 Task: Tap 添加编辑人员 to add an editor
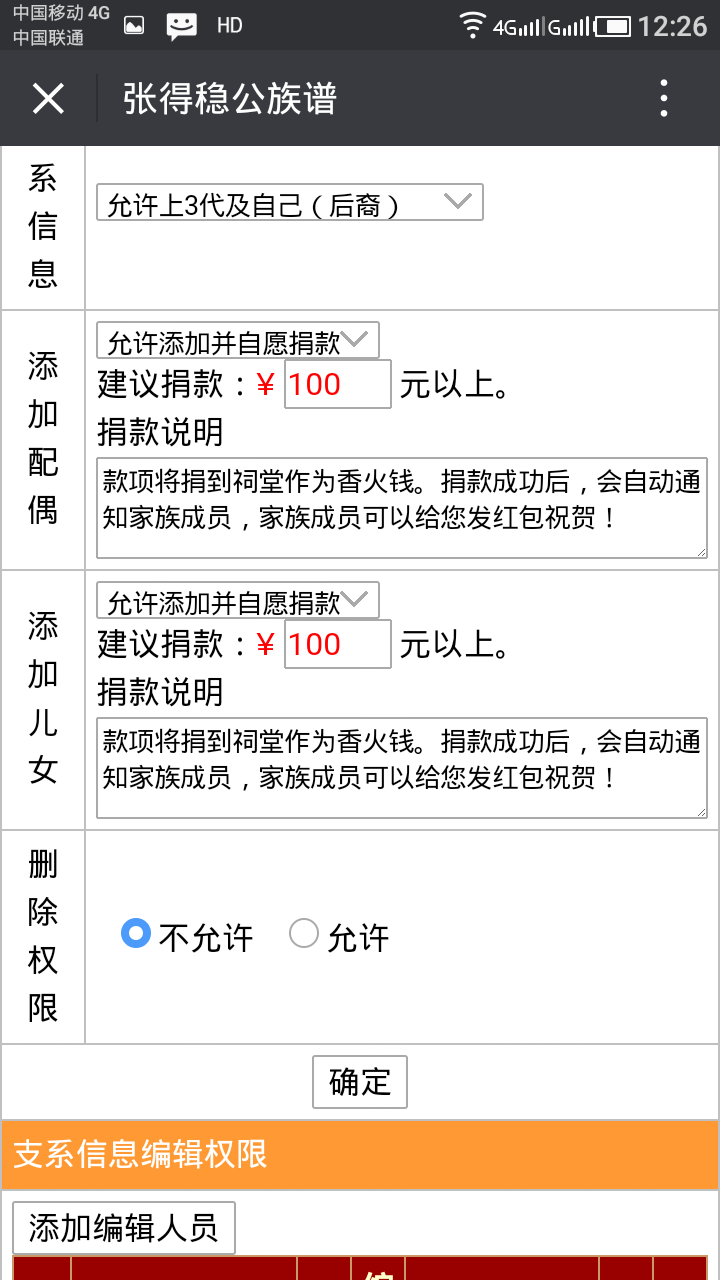[124, 1227]
